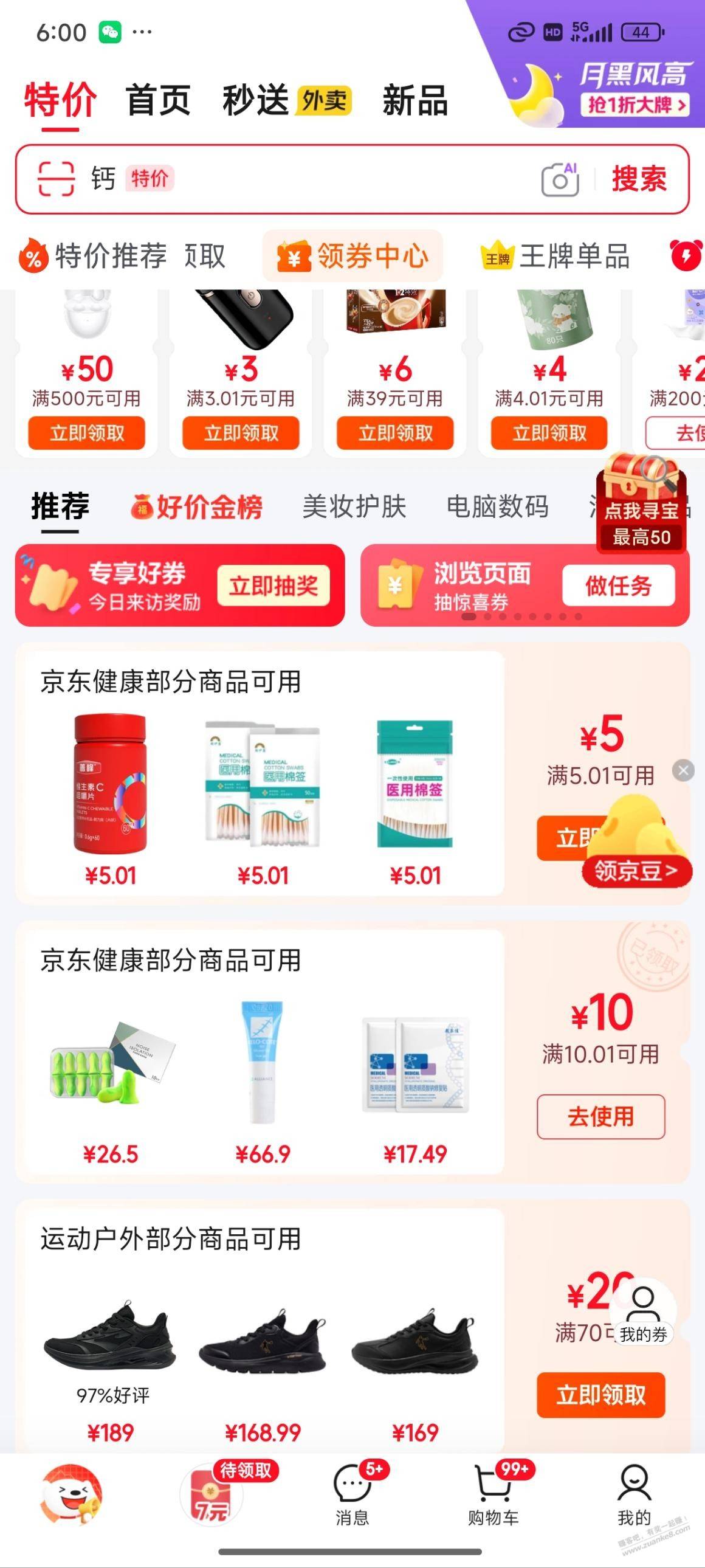Select the 王牌单品 category
Screen dimensions: 705x1568
click(x=555, y=256)
